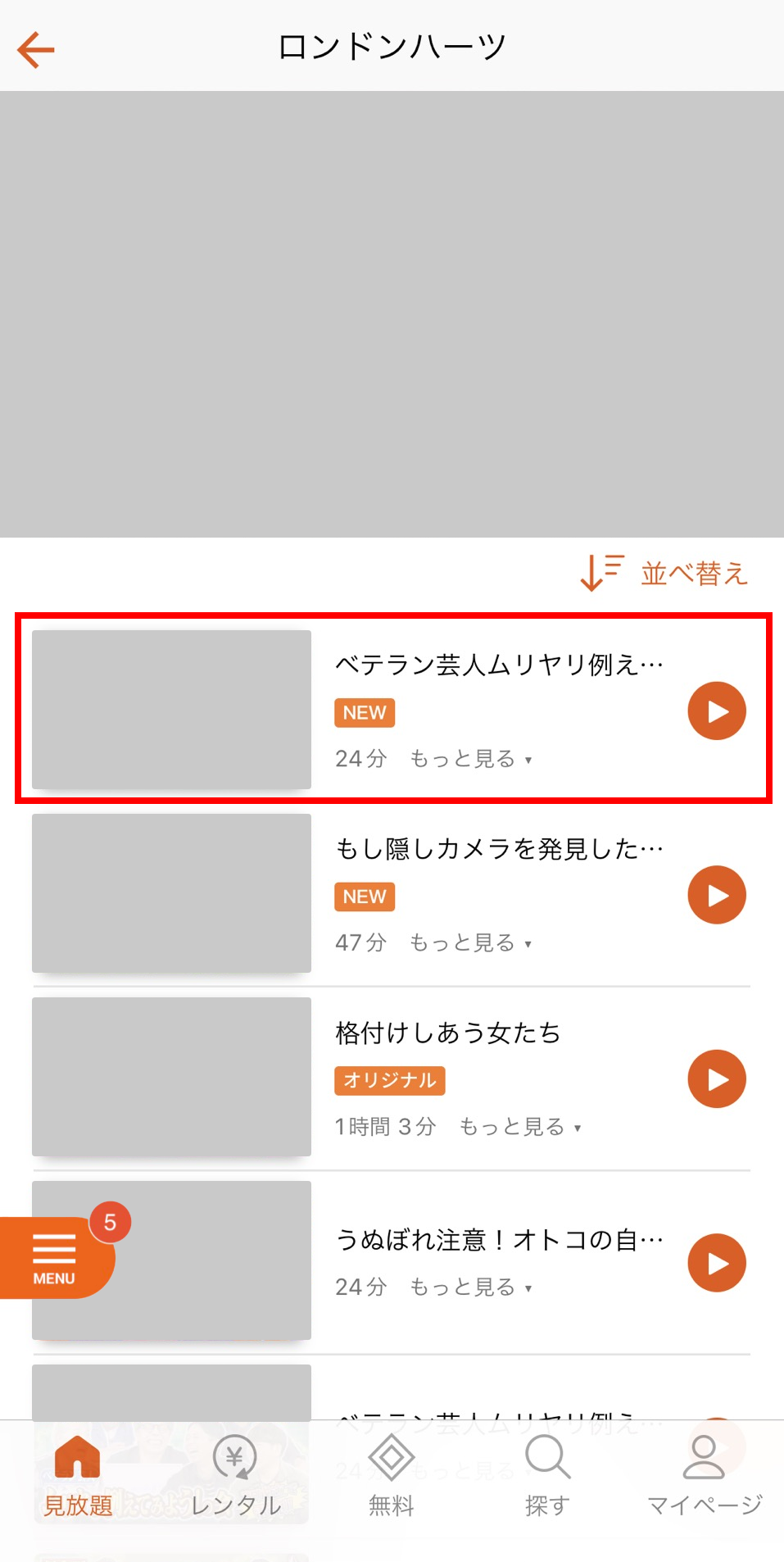Play うぬぼれ注意！オトコの自 episode
The width and height of the screenshot is (784, 1562).
click(716, 1263)
